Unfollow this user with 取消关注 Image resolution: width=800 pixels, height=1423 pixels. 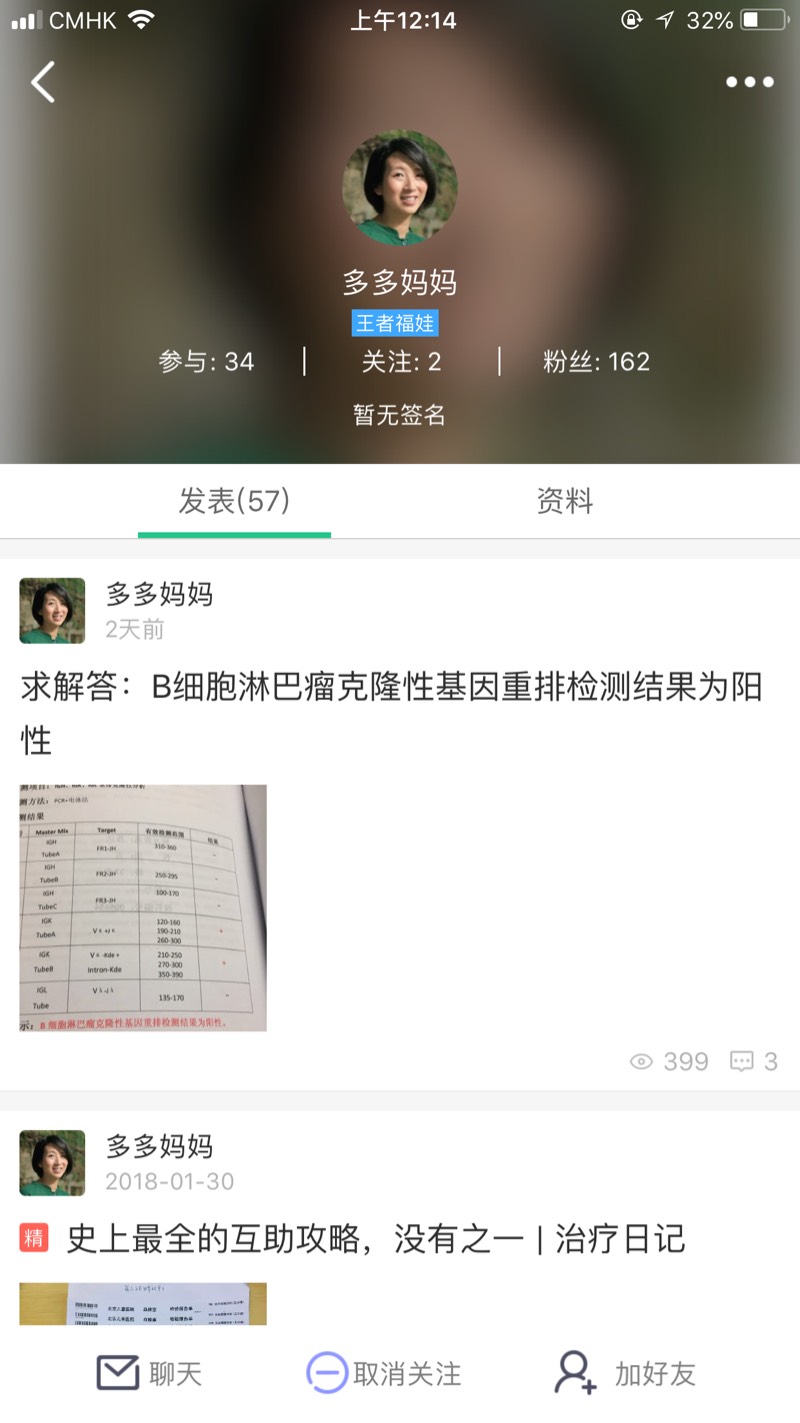(x=385, y=1373)
